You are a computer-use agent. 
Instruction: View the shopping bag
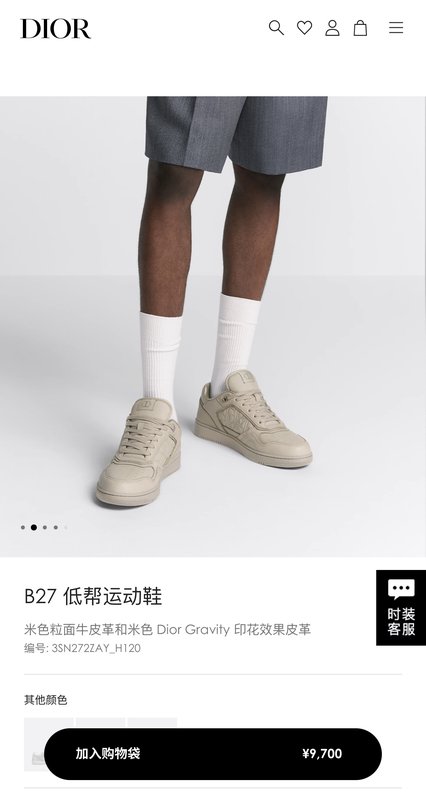361,28
